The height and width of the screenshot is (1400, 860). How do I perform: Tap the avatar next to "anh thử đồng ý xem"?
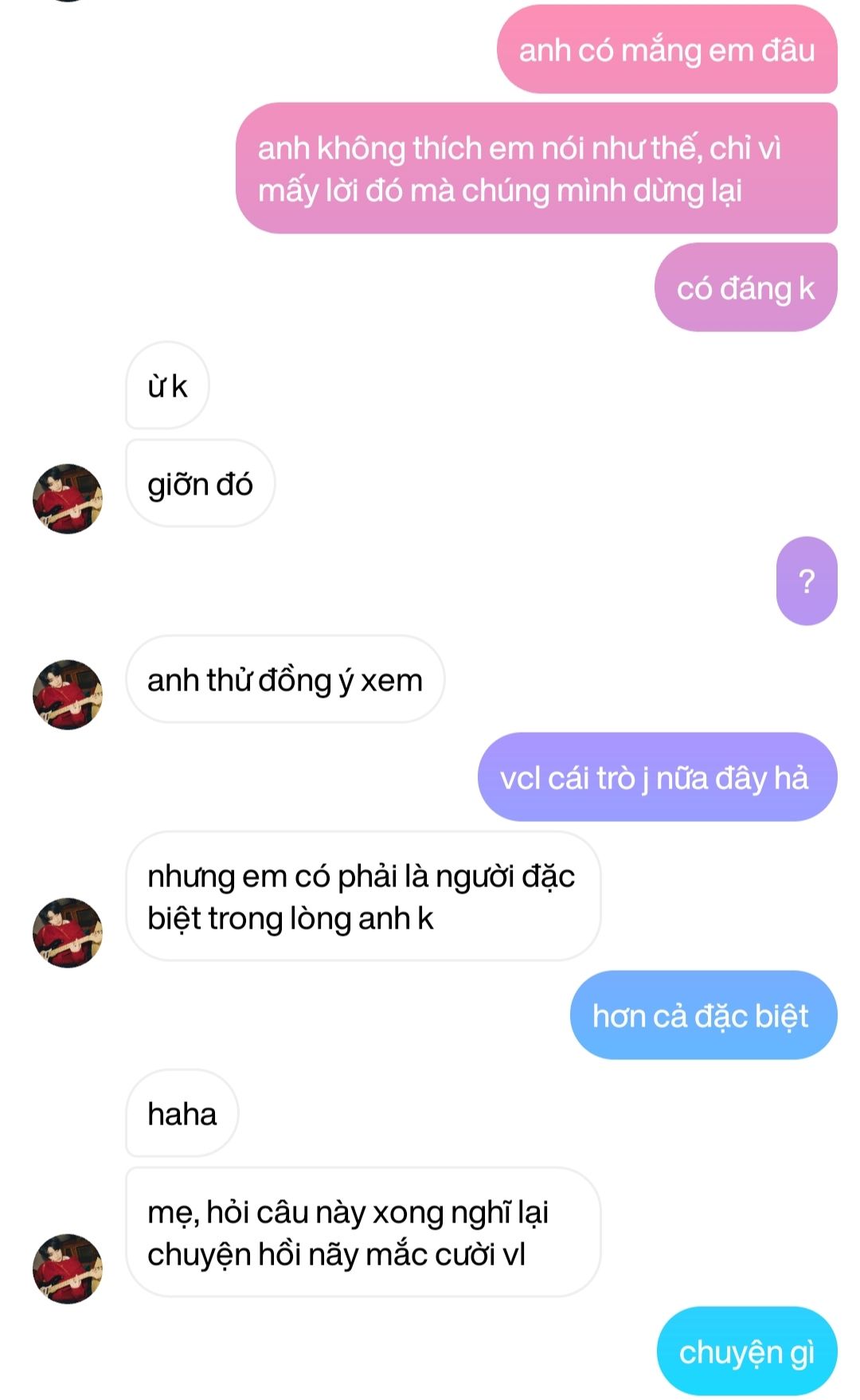tap(68, 694)
